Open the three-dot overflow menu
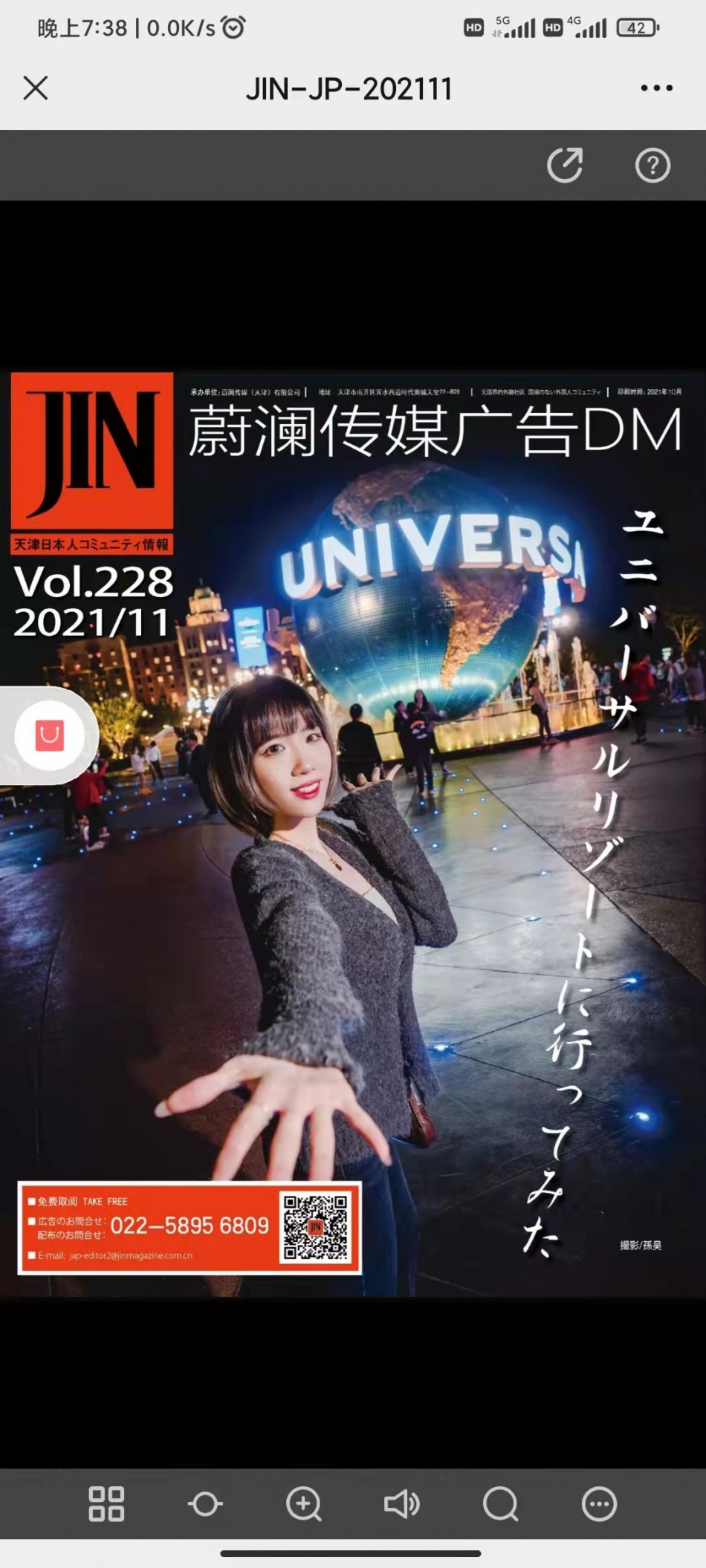The width and height of the screenshot is (706, 1568). pyautogui.click(x=656, y=88)
